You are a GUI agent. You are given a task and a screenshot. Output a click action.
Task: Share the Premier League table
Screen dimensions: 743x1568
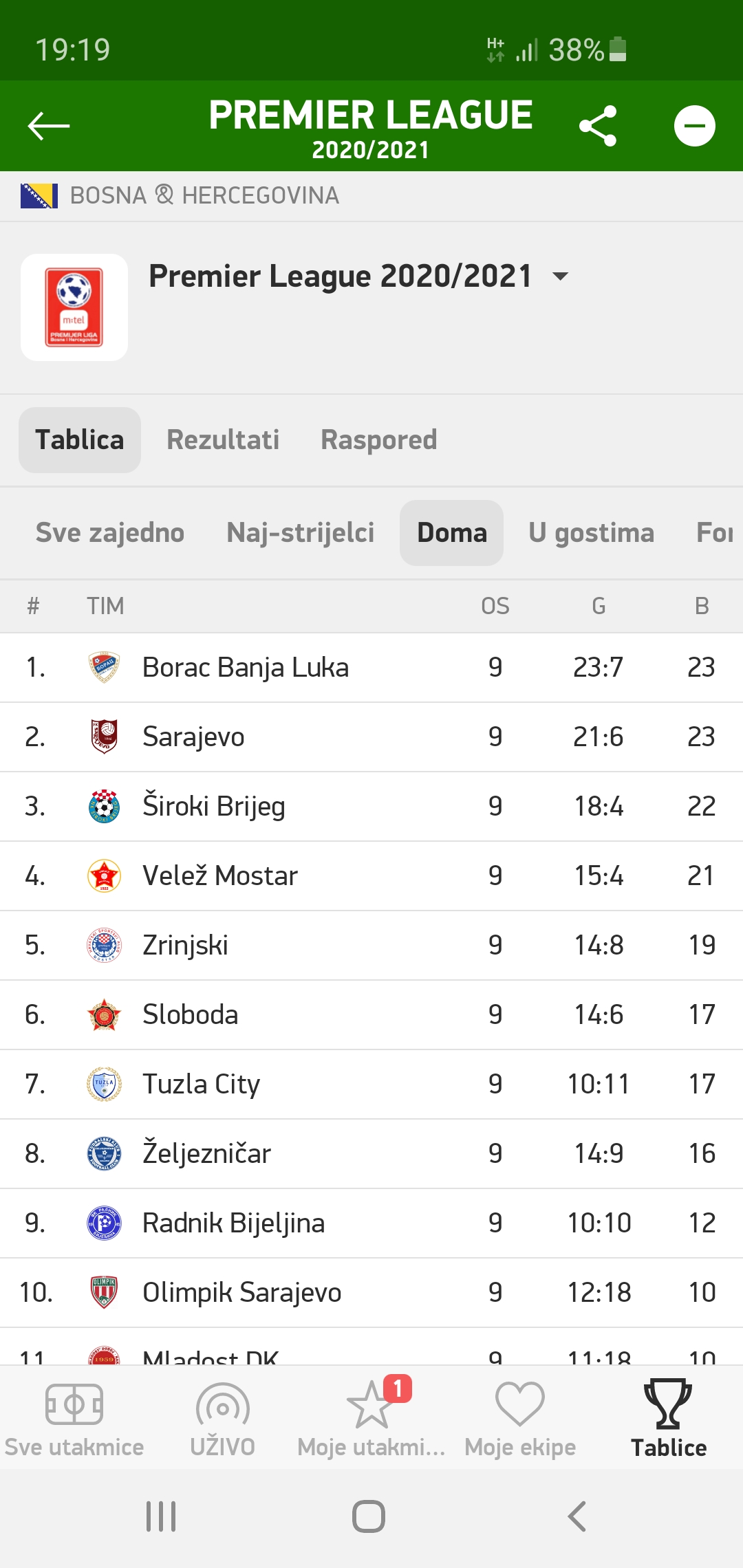point(598,126)
